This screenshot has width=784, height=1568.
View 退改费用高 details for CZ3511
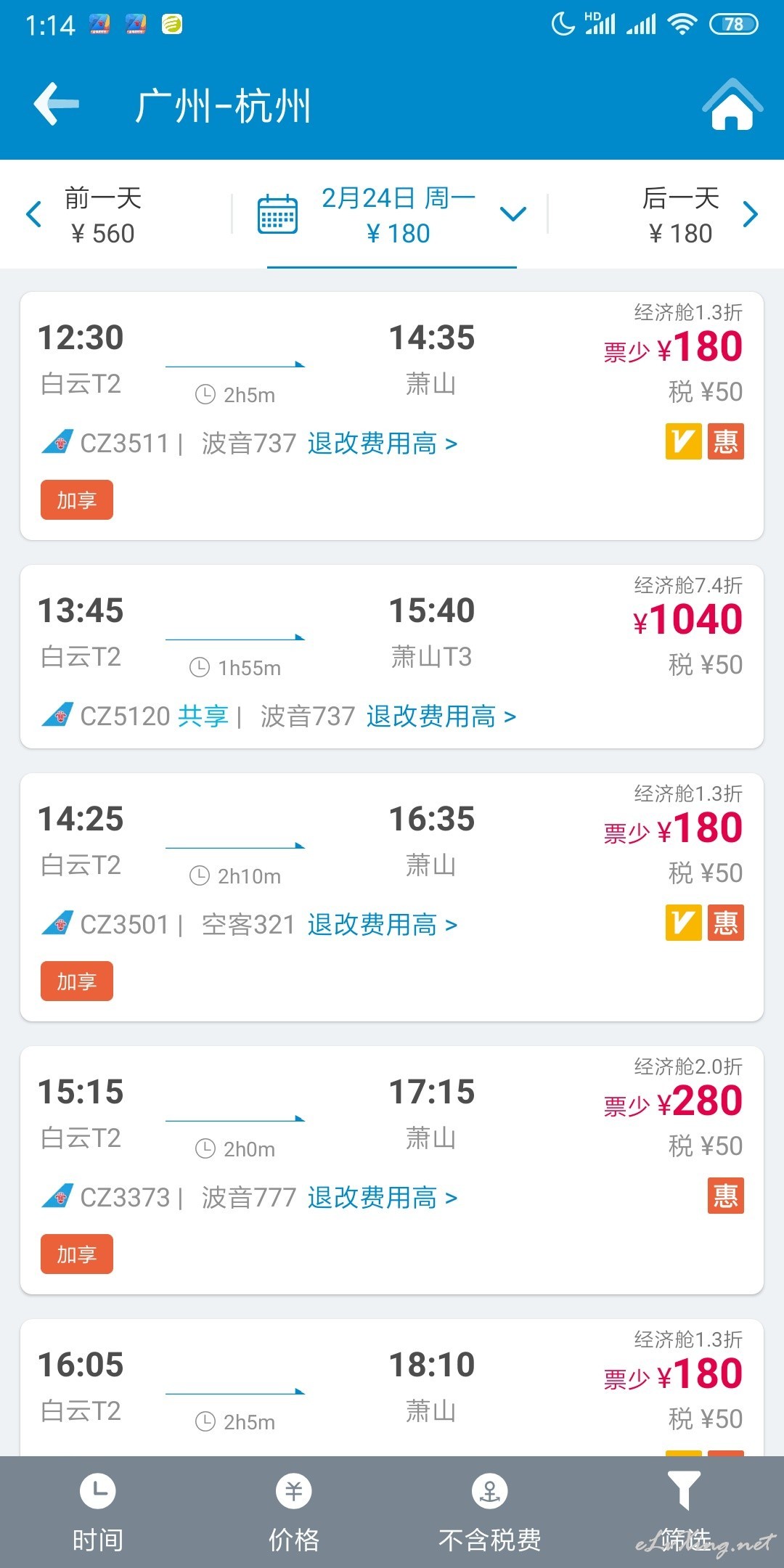[x=383, y=443]
